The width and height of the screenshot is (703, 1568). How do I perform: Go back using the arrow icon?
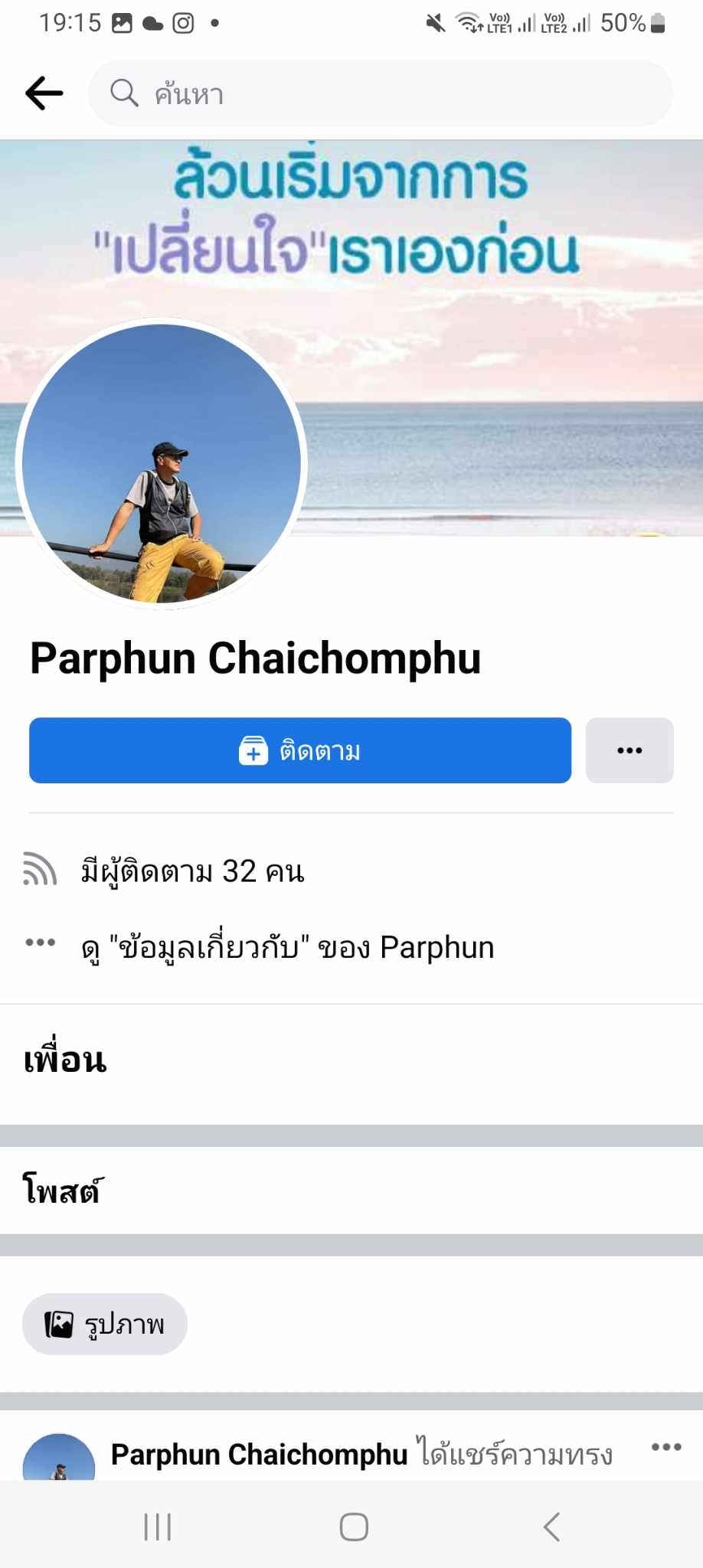click(44, 93)
